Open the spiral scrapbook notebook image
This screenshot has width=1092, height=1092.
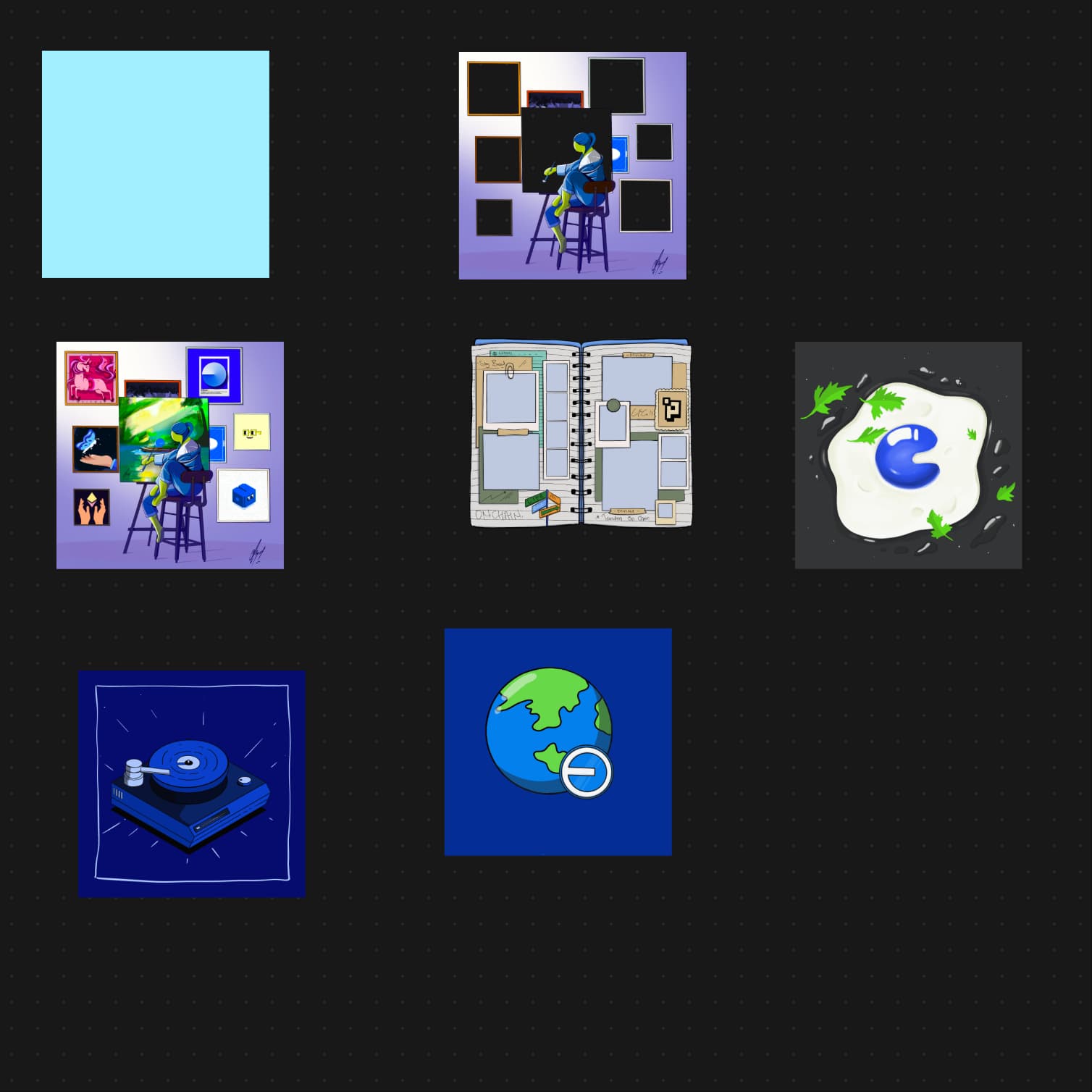[581, 433]
